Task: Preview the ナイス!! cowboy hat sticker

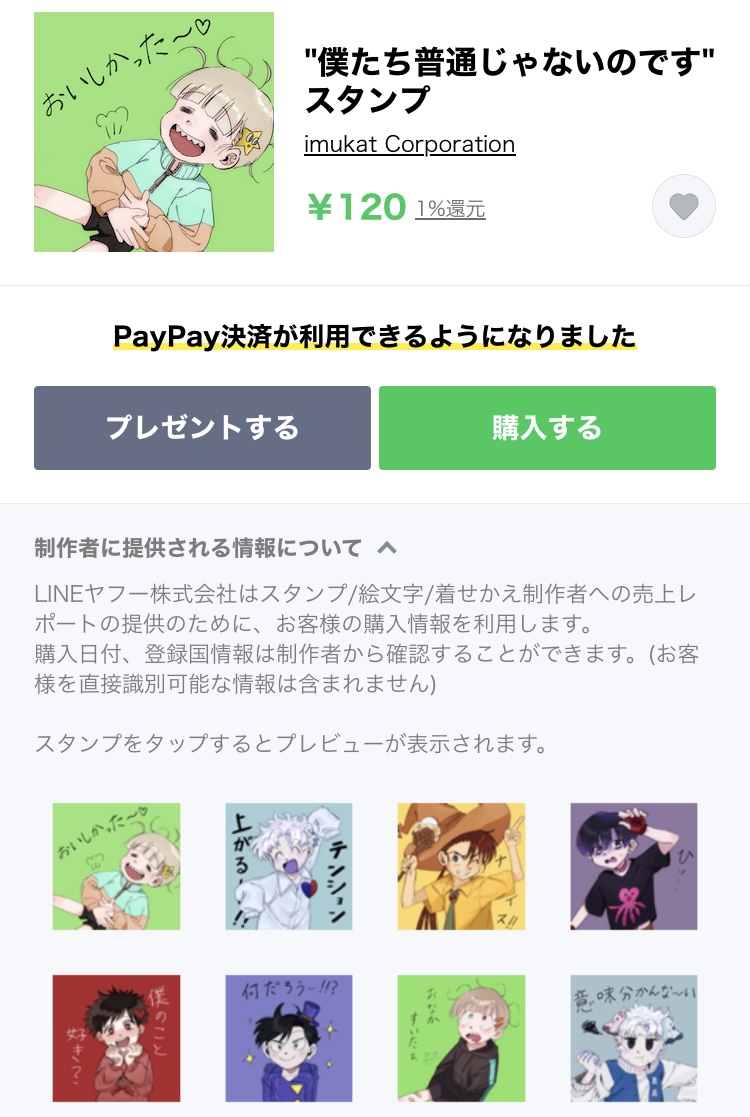Action: click(x=461, y=866)
